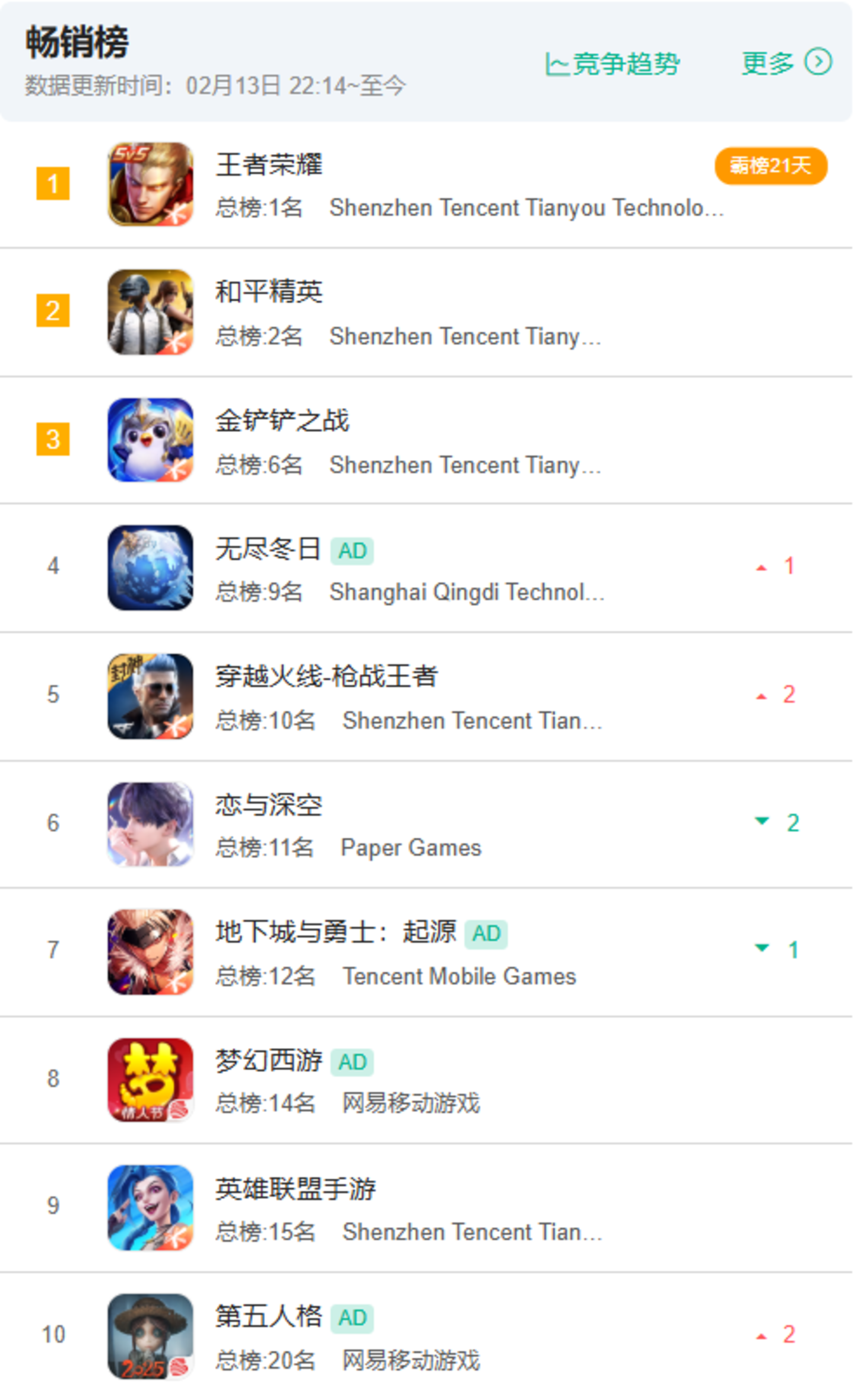View the 英雄联盟手游 row
Image resolution: width=854 pixels, height=1400 pixels.
[x=295, y=1189]
